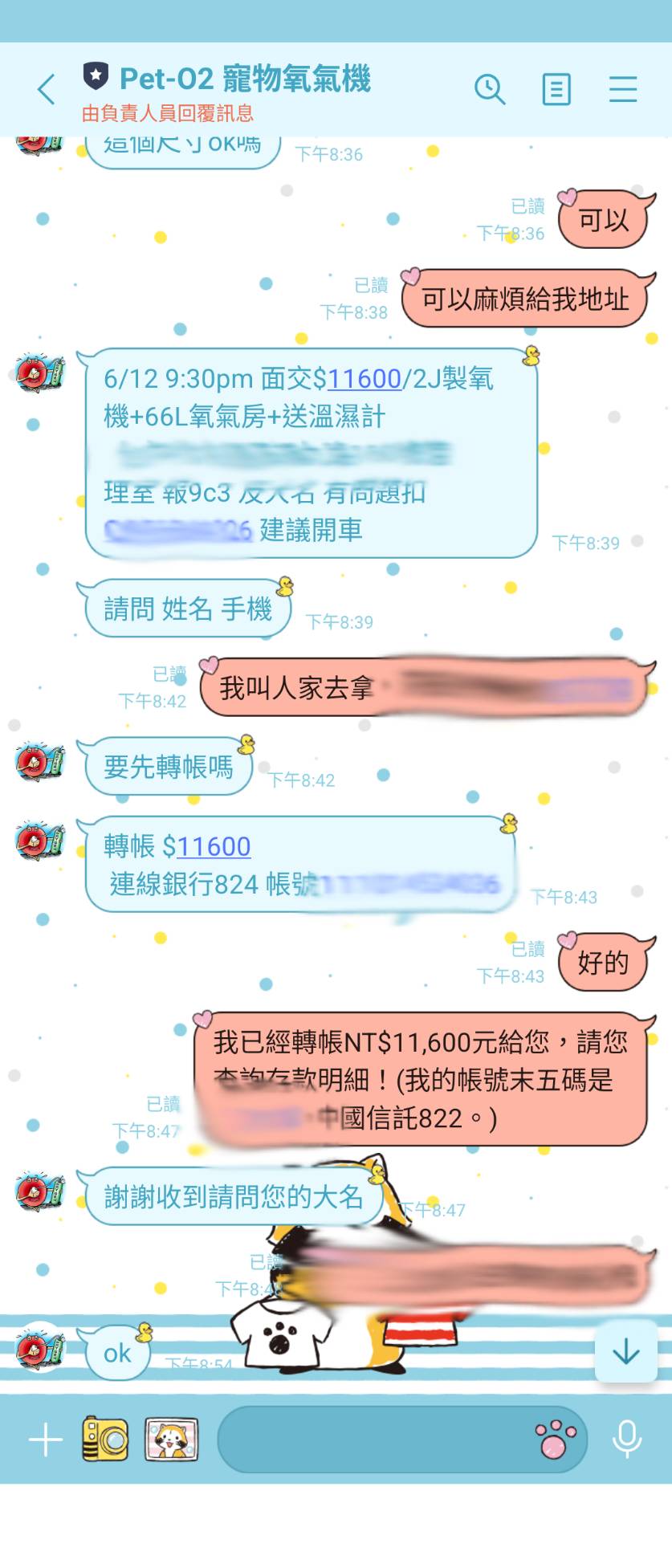Open the chat notes icon
The width and height of the screenshot is (672, 1568).
click(x=556, y=89)
